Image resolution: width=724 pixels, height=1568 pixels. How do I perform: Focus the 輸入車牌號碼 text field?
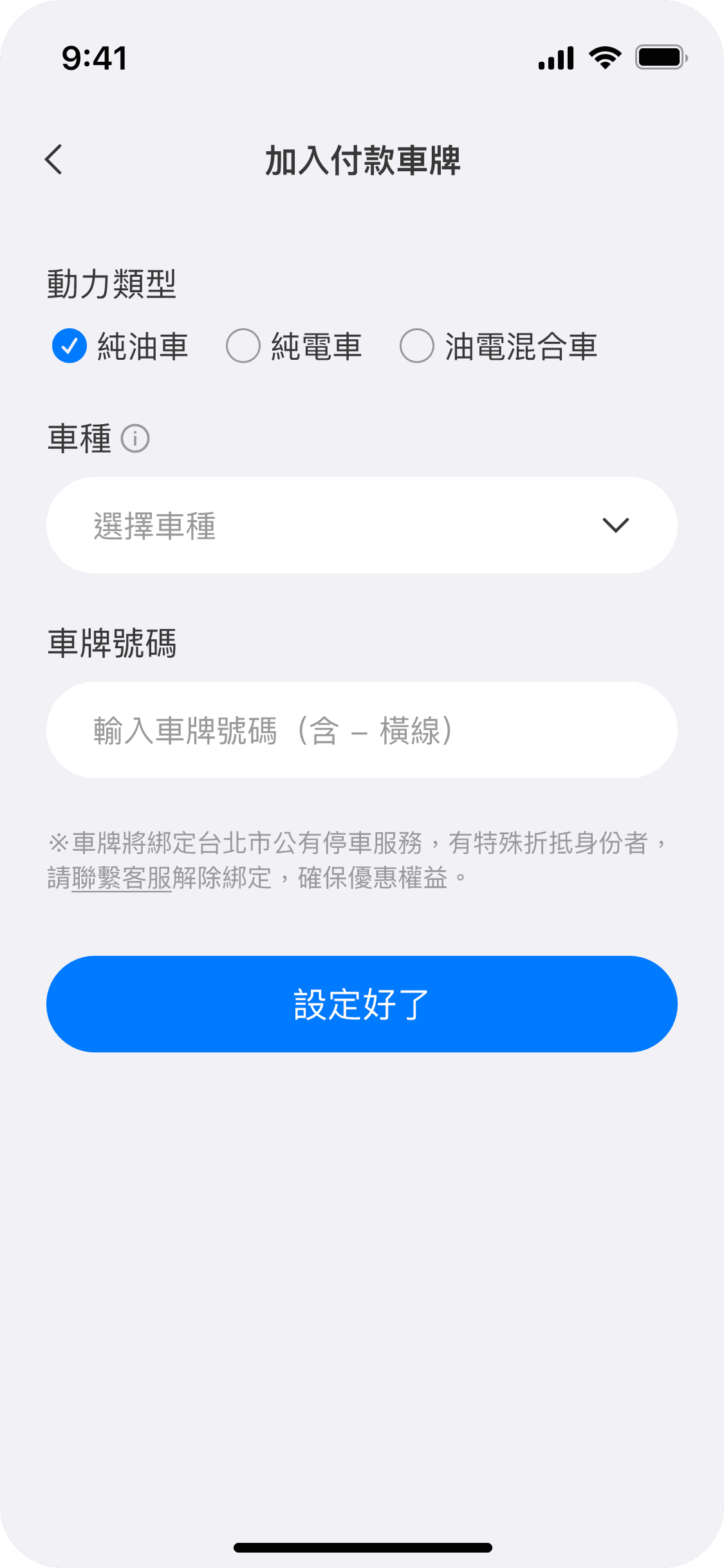pyautogui.click(x=362, y=730)
